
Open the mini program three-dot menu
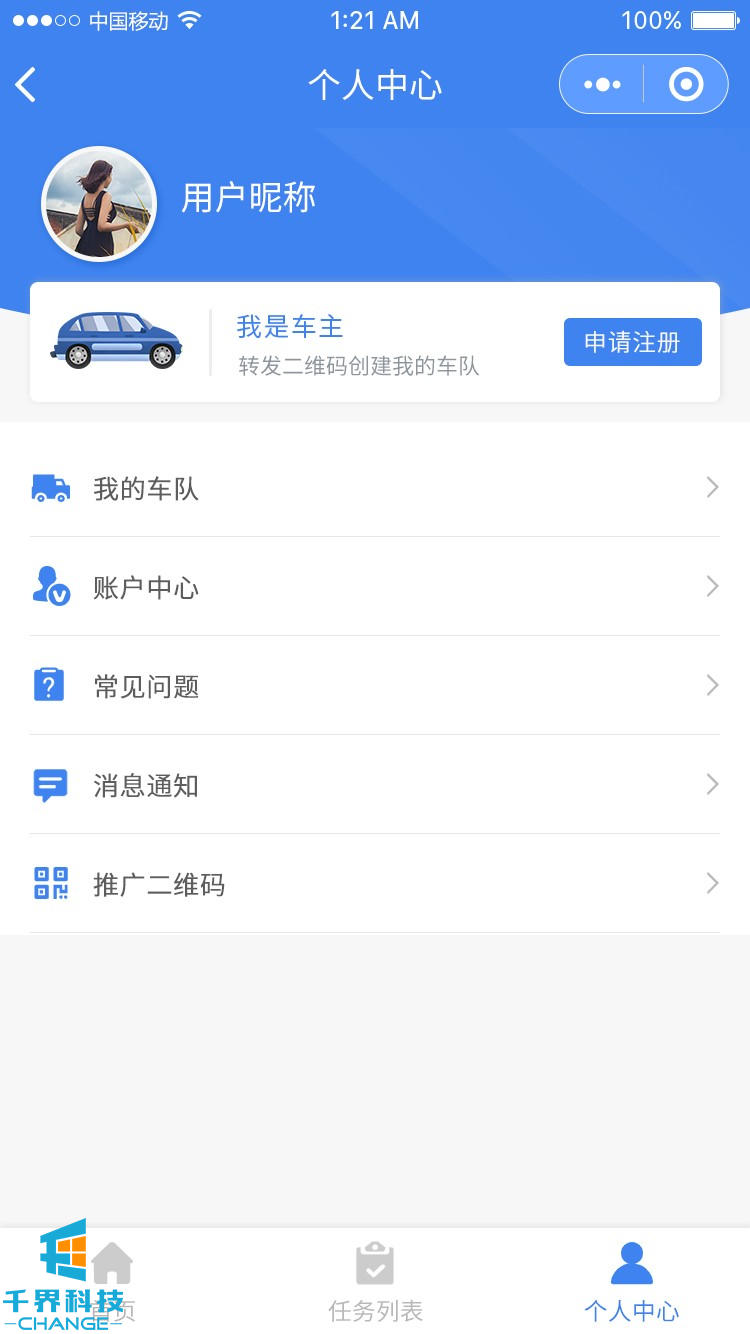coord(602,85)
